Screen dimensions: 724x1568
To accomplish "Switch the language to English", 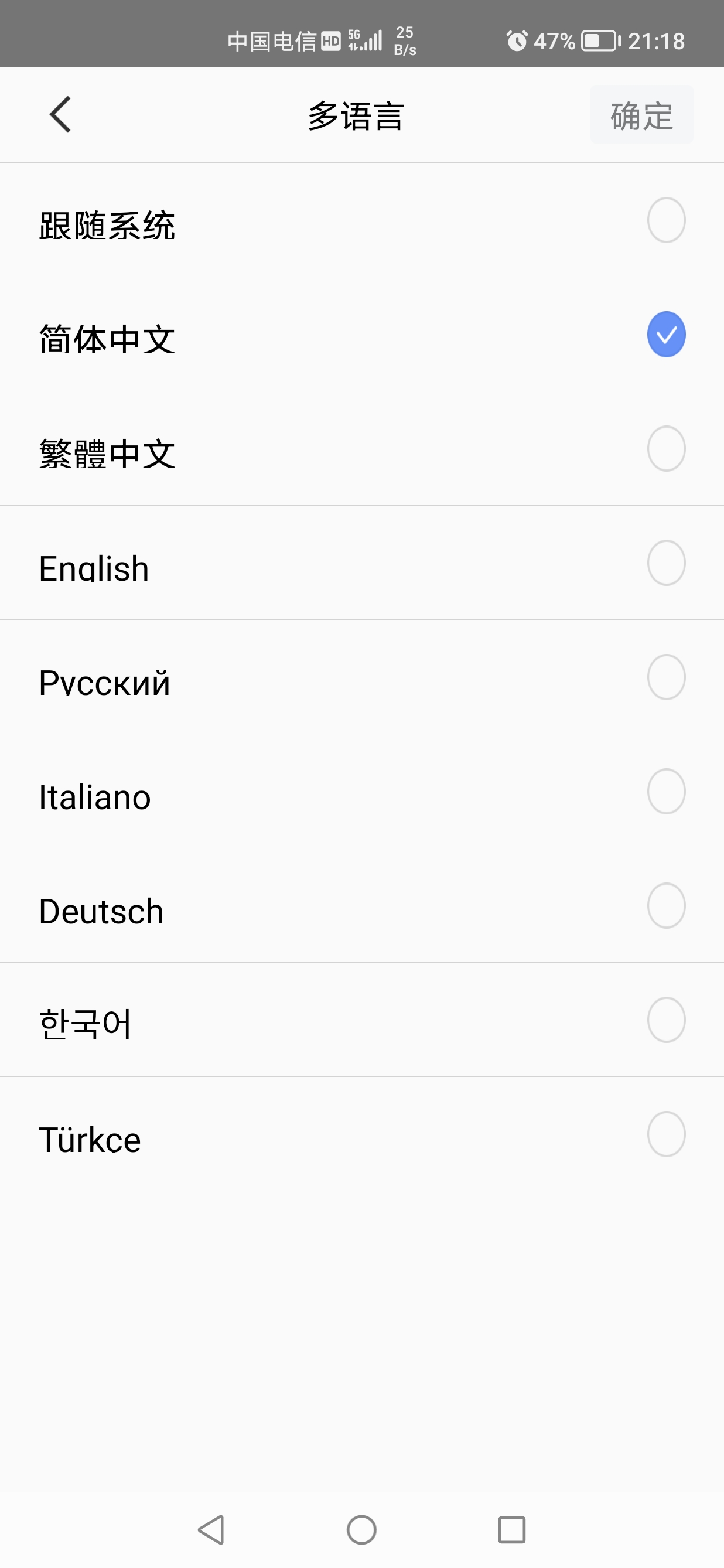I will (x=362, y=563).
